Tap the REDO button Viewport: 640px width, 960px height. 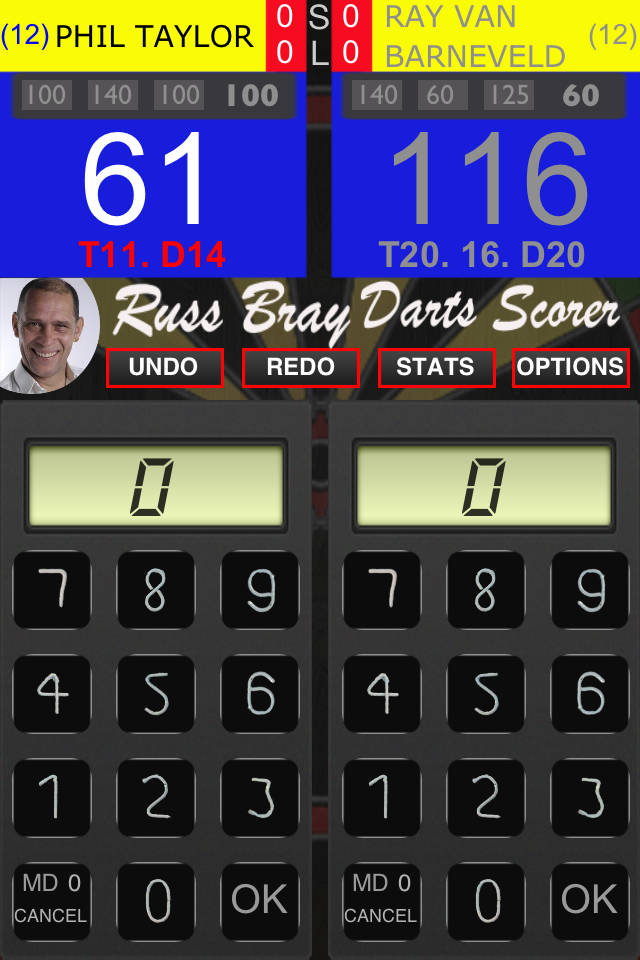(300, 367)
